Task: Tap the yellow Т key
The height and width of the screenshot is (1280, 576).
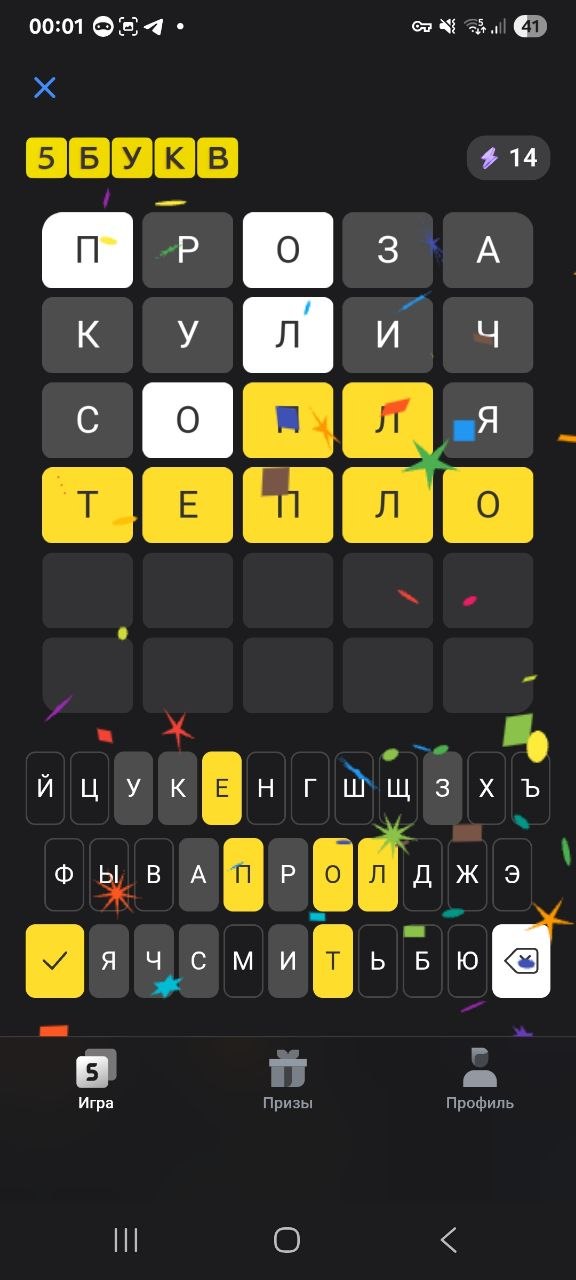Action: (333, 961)
